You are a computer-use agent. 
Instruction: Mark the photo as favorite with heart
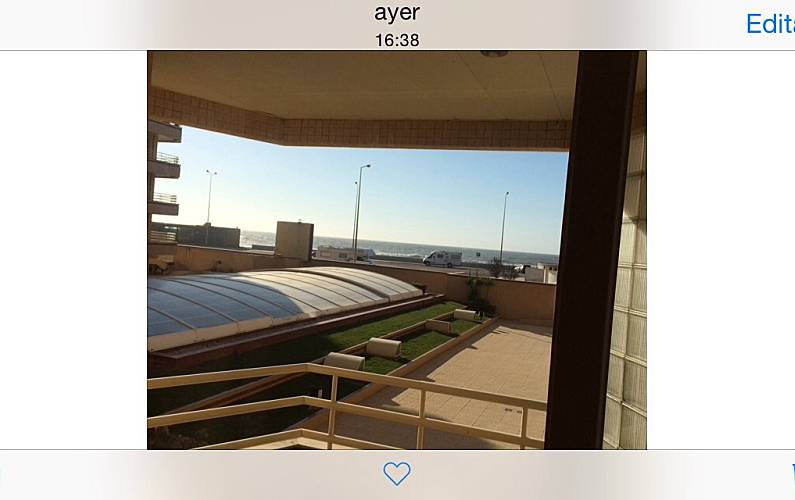tap(397, 474)
